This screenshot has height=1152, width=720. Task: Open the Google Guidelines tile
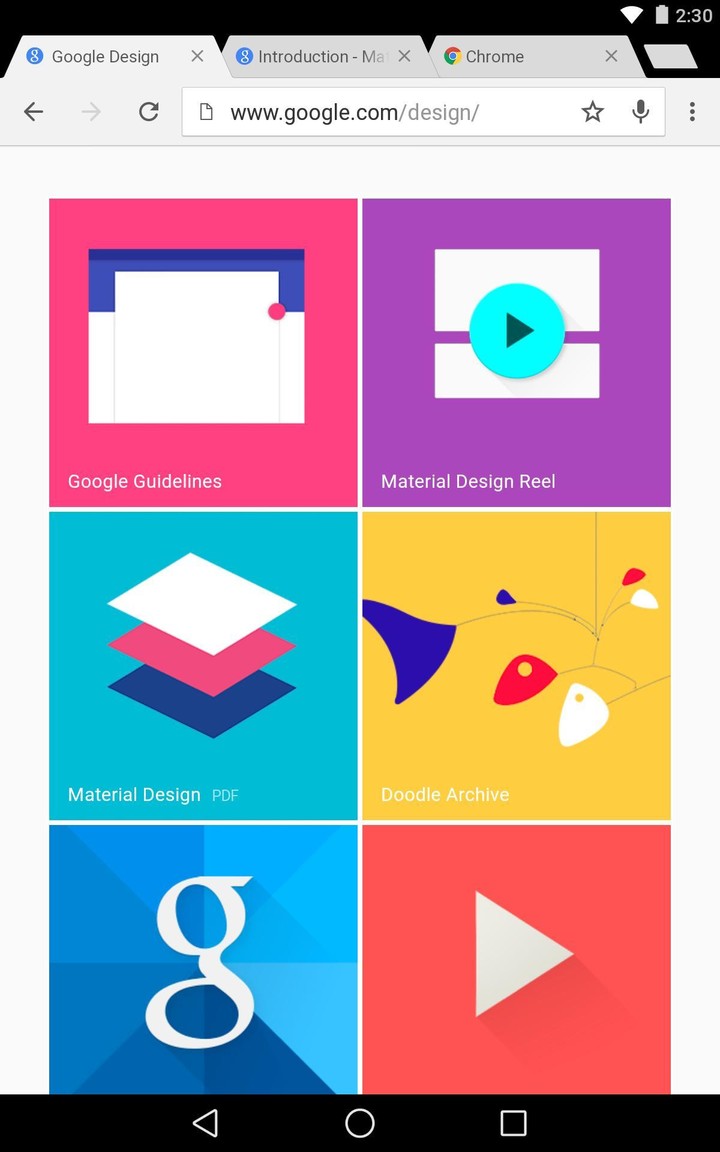203,351
